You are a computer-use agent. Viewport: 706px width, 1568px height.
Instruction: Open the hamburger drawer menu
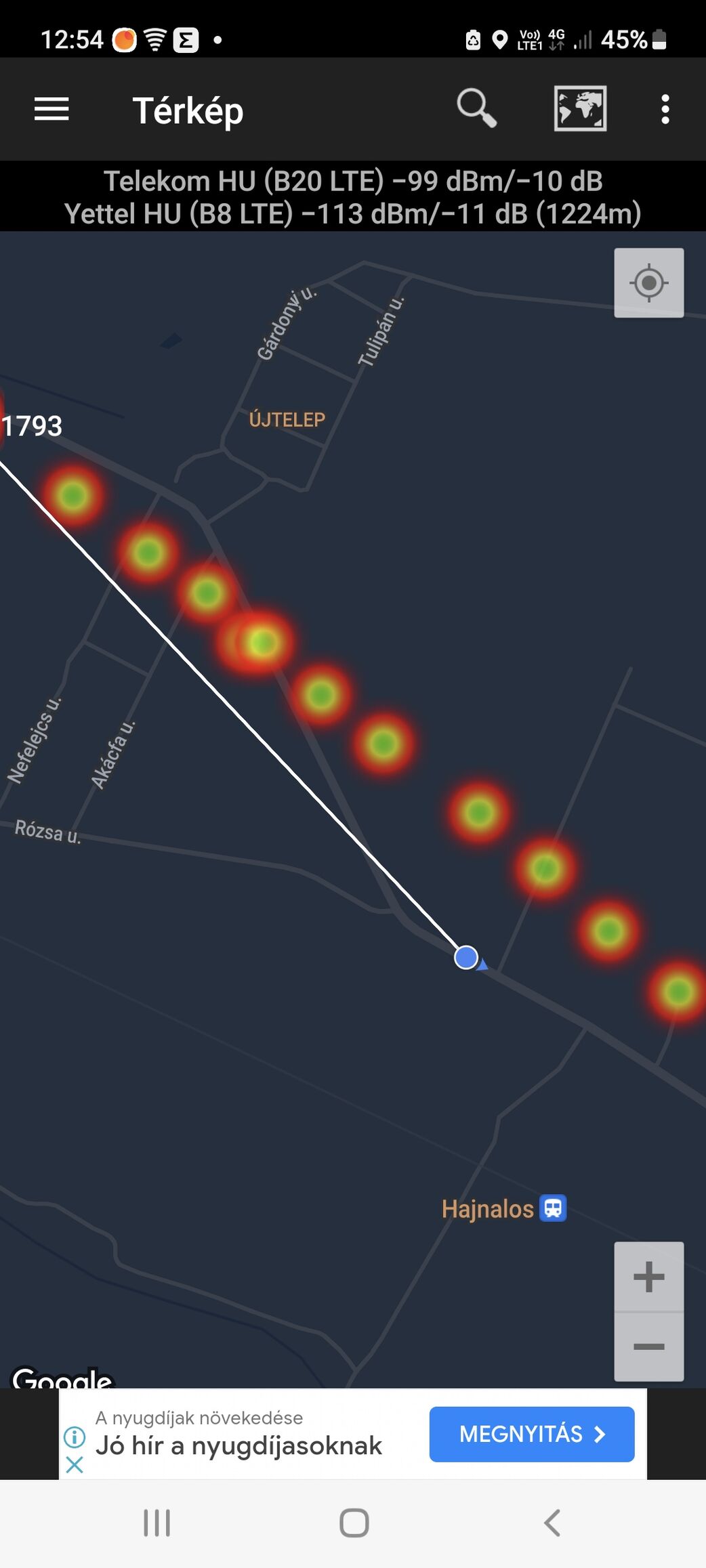[x=51, y=109]
